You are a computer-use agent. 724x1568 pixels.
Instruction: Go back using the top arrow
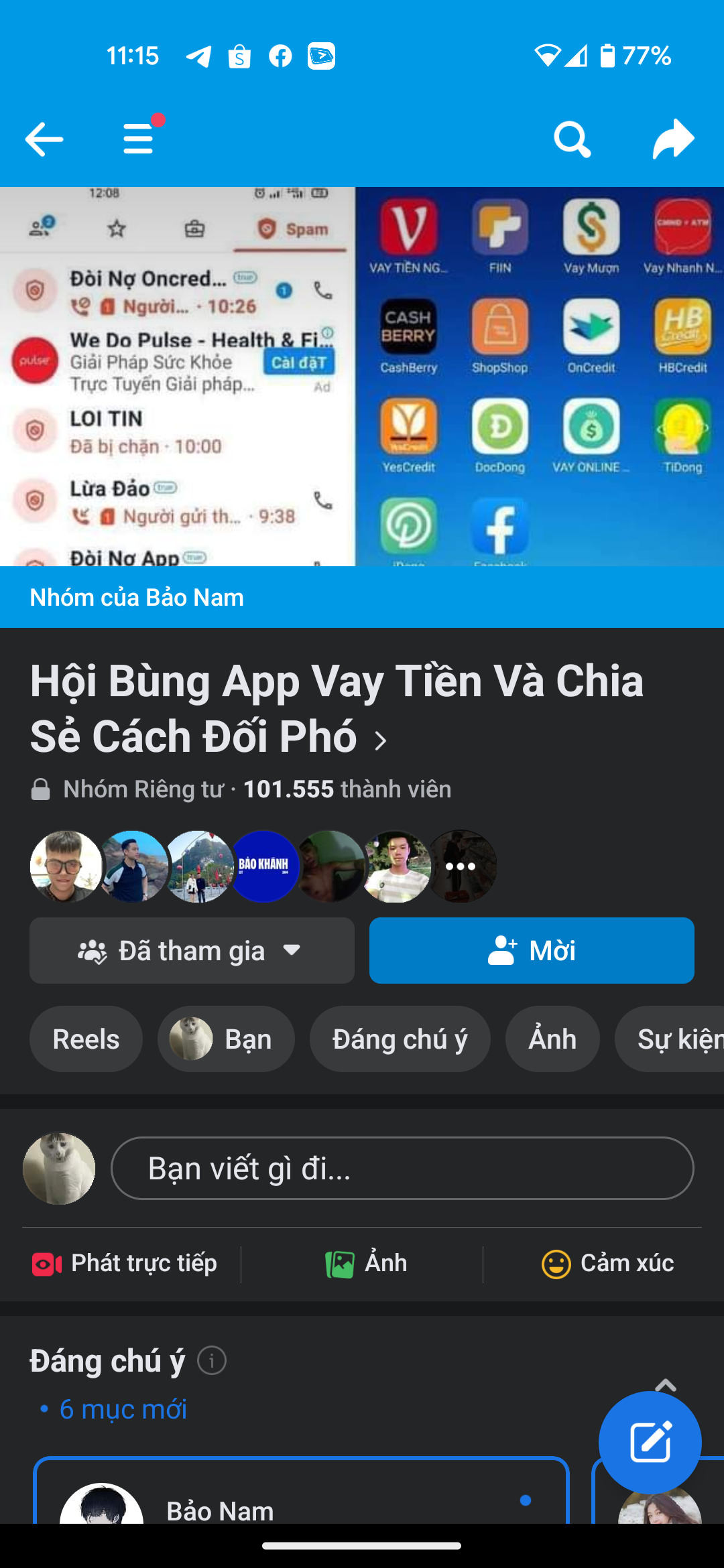[44, 139]
